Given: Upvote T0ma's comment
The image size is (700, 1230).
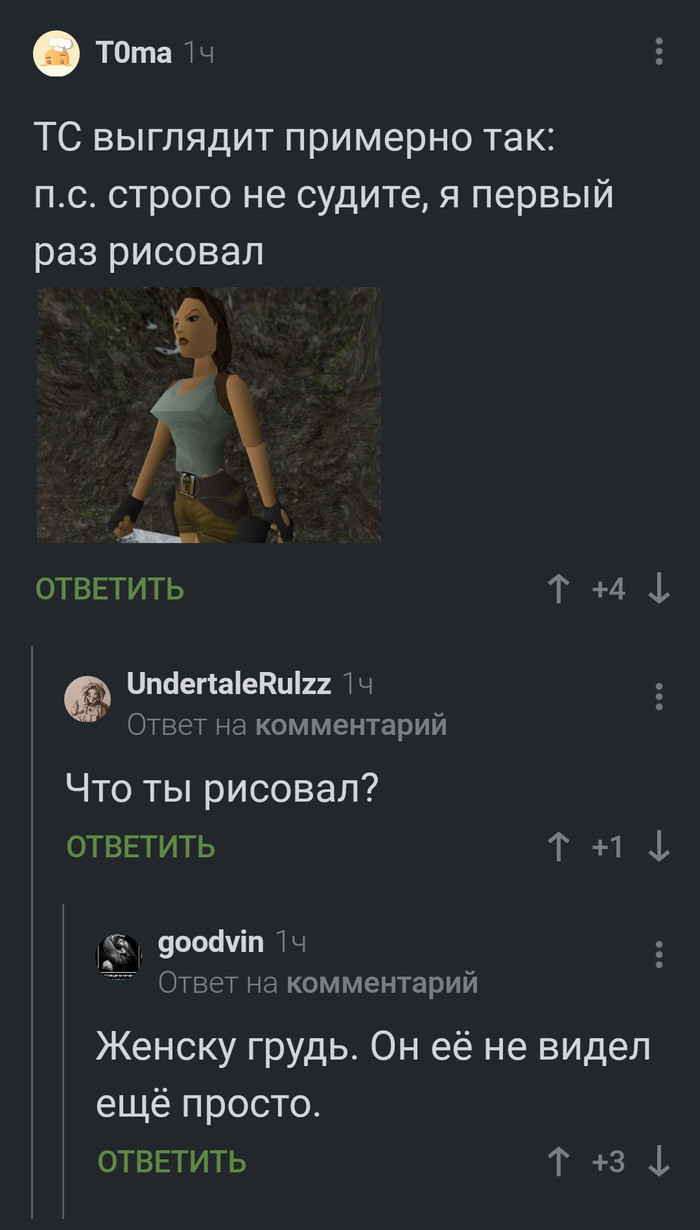Looking at the screenshot, I should (559, 589).
